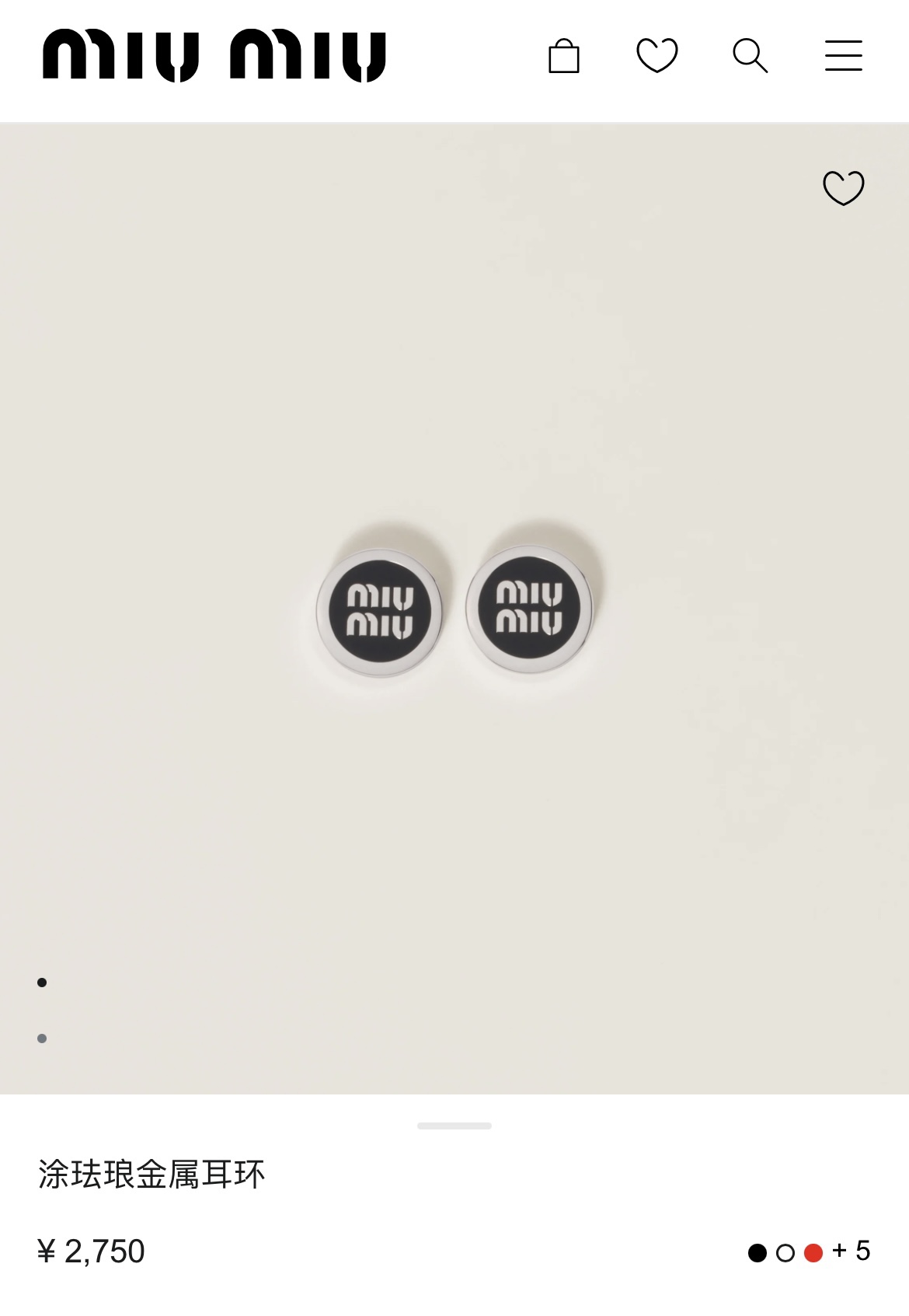The image size is (909, 1316).
Task: Show the +5 more colors
Action: pyautogui.click(x=852, y=1251)
